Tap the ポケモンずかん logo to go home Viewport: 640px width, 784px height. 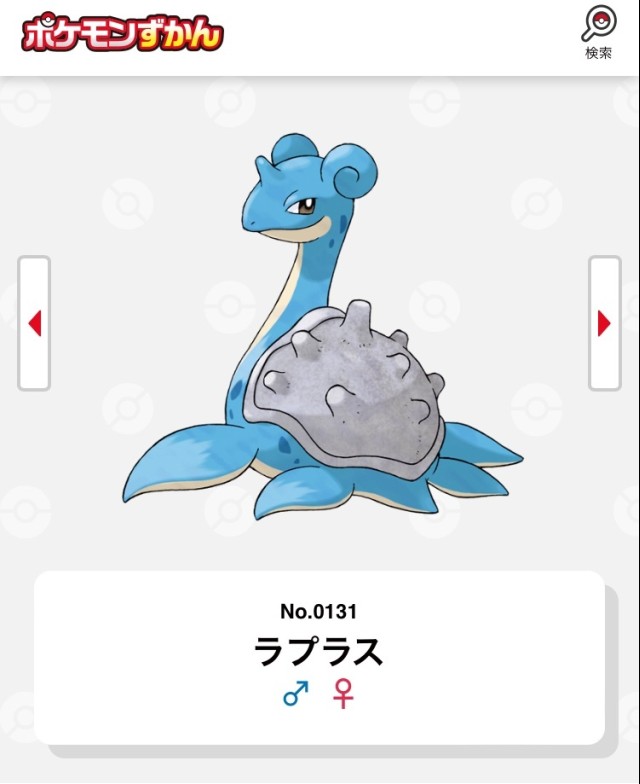pos(122,34)
